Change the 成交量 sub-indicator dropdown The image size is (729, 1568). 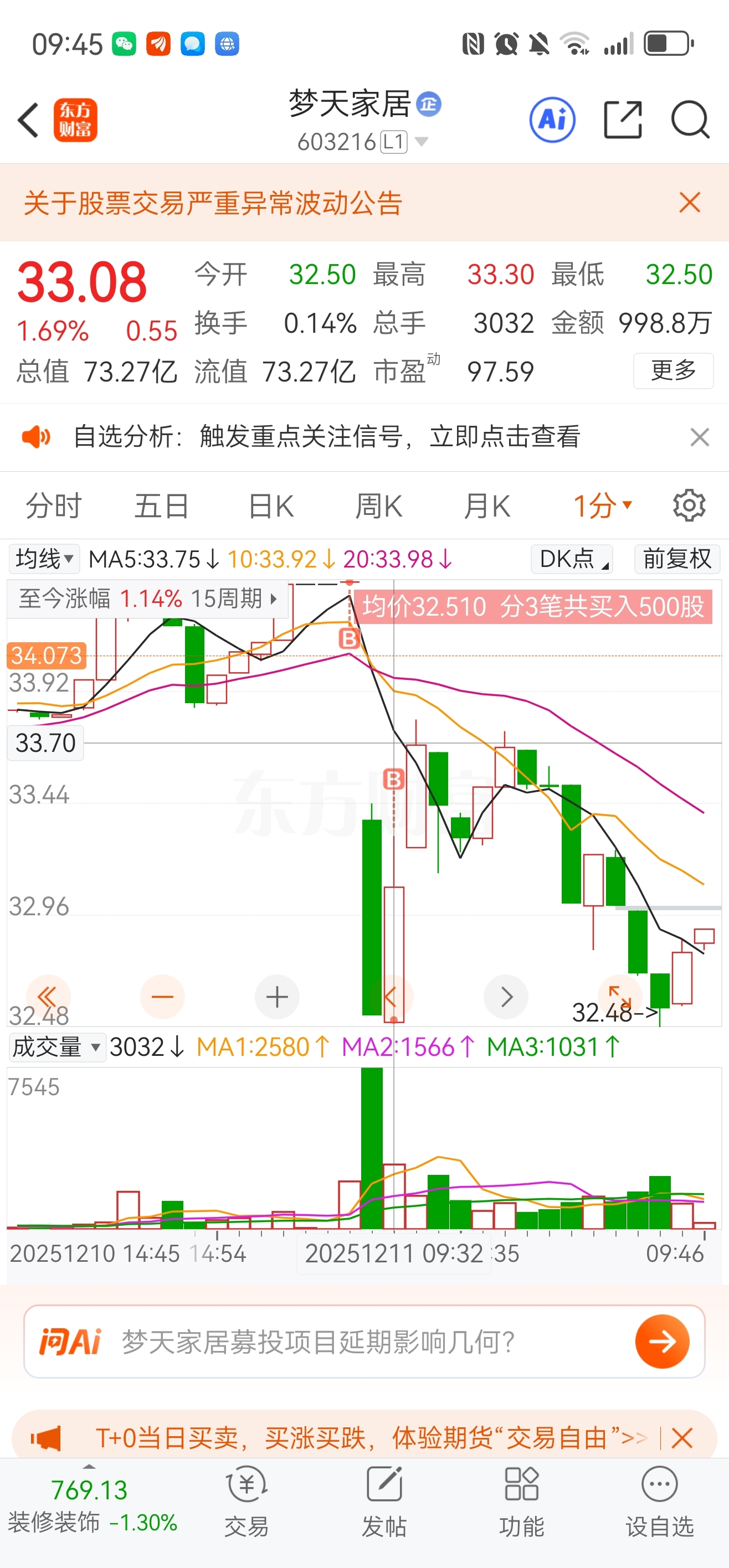(x=55, y=1047)
